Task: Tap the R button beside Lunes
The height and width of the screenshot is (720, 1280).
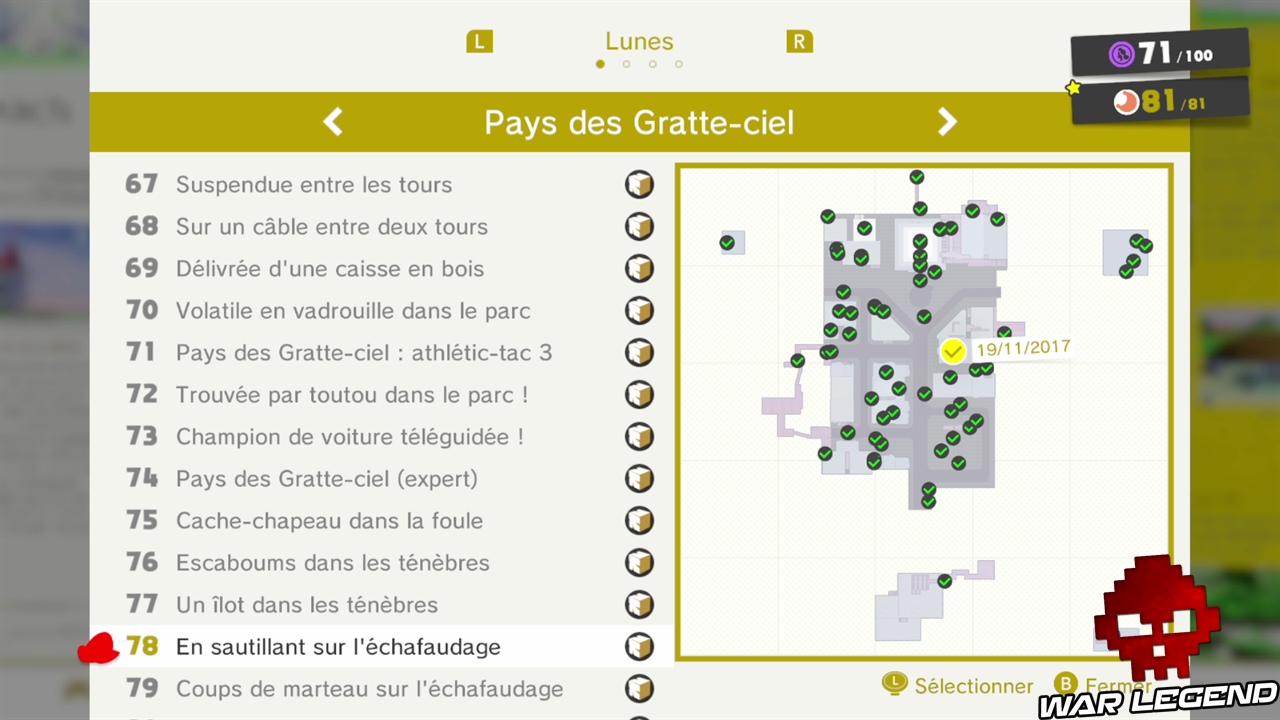Action: coord(799,42)
